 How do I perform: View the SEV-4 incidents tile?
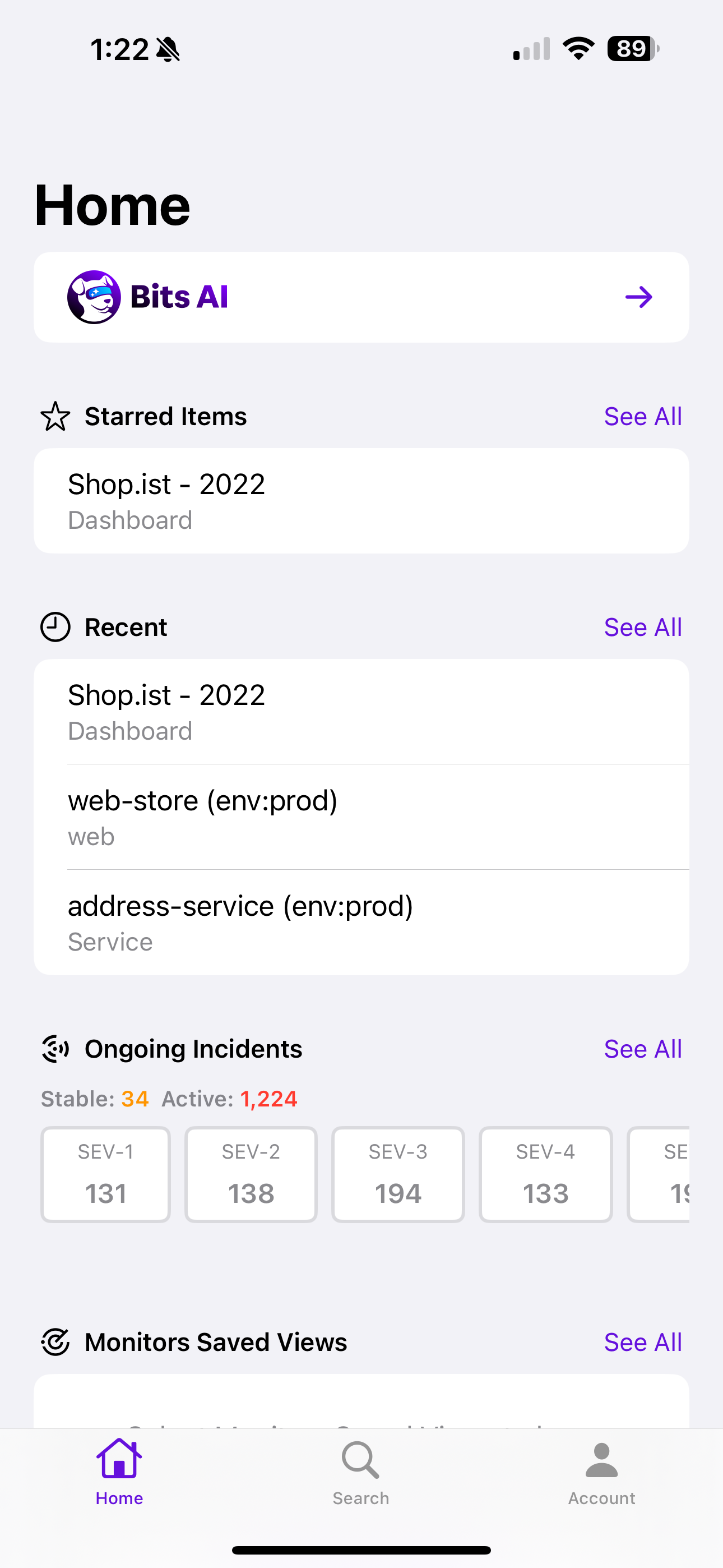[x=545, y=1174]
